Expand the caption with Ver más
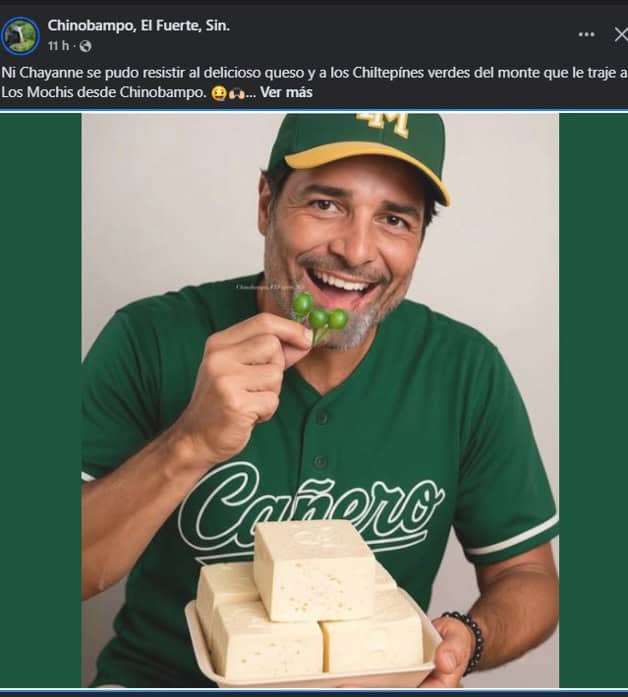 click(x=286, y=92)
